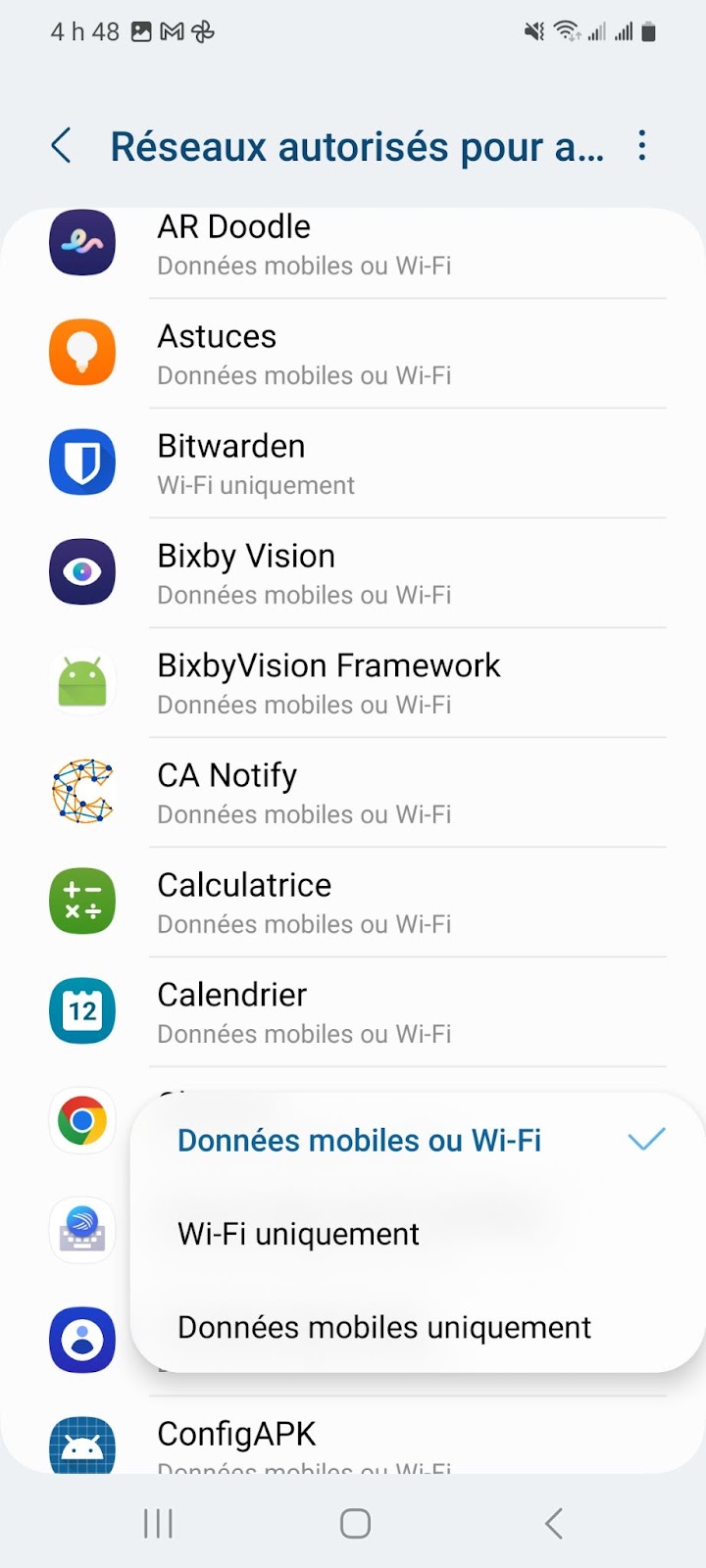The image size is (706, 1568).
Task: Go back using the header arrow
Action: pyautogui.click(x=62, y=147)
